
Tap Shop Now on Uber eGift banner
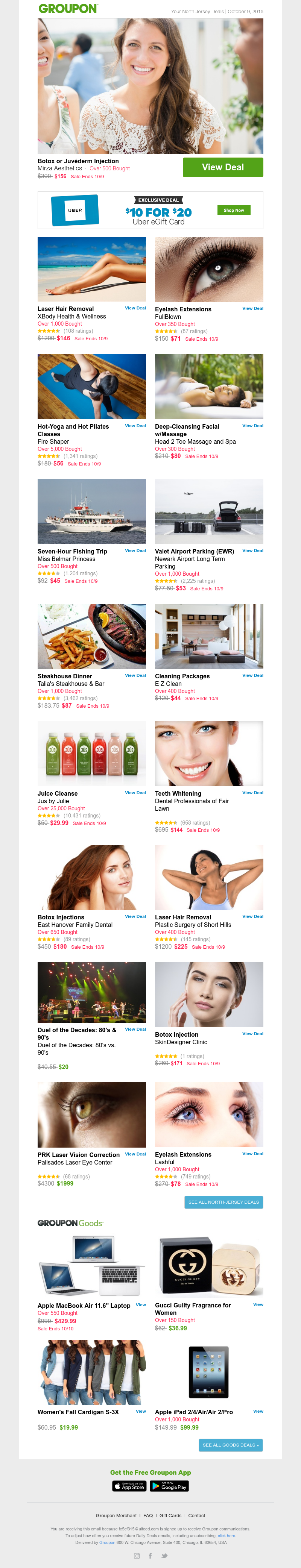(233, 210)
